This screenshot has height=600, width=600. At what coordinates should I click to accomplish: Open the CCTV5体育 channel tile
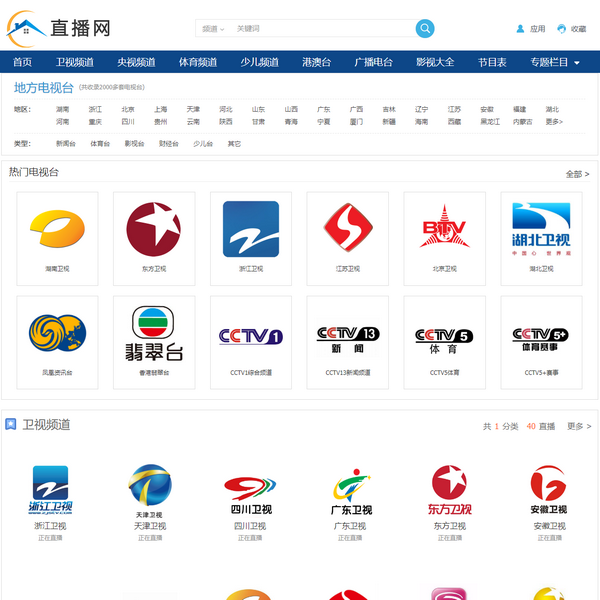pos(444,342)
